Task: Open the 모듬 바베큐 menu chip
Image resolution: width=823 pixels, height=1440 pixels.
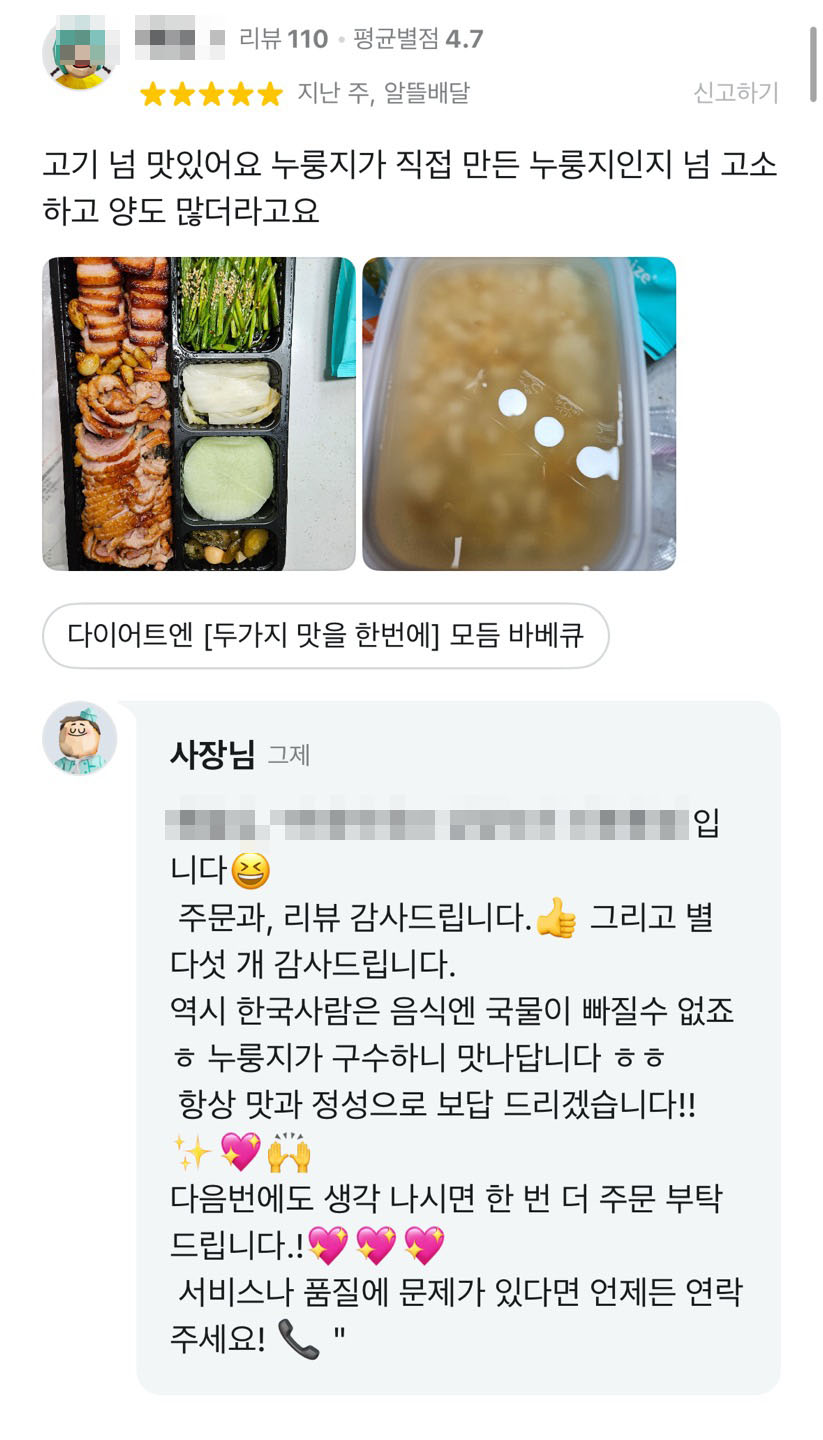Action: coord(326,635)
